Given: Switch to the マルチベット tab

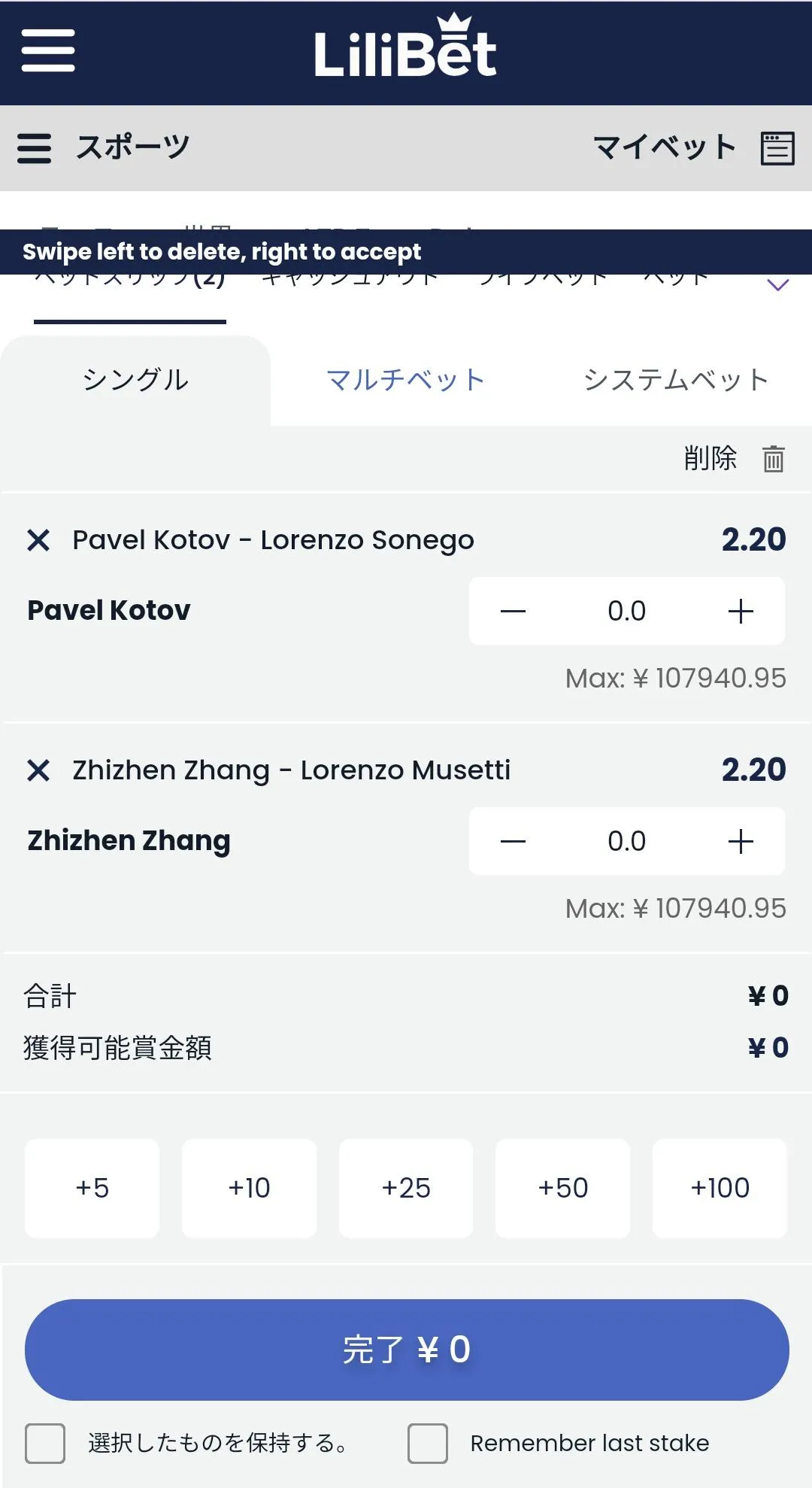Looking at the screenshot, I should [x=405, y=380].
